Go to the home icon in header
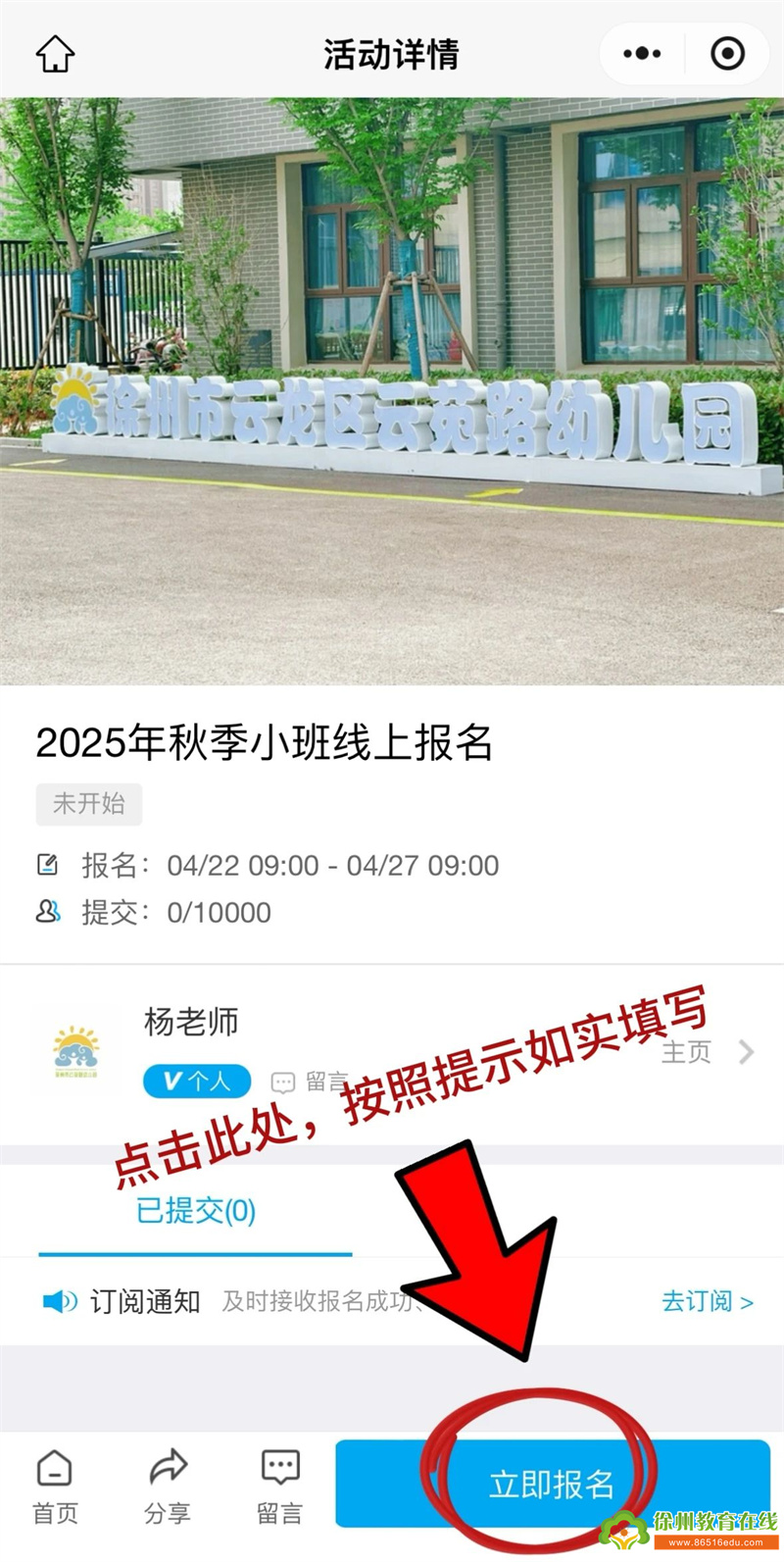Image resolution: width=784 pixels, height=1562 pixels. [x=55, y=54]
